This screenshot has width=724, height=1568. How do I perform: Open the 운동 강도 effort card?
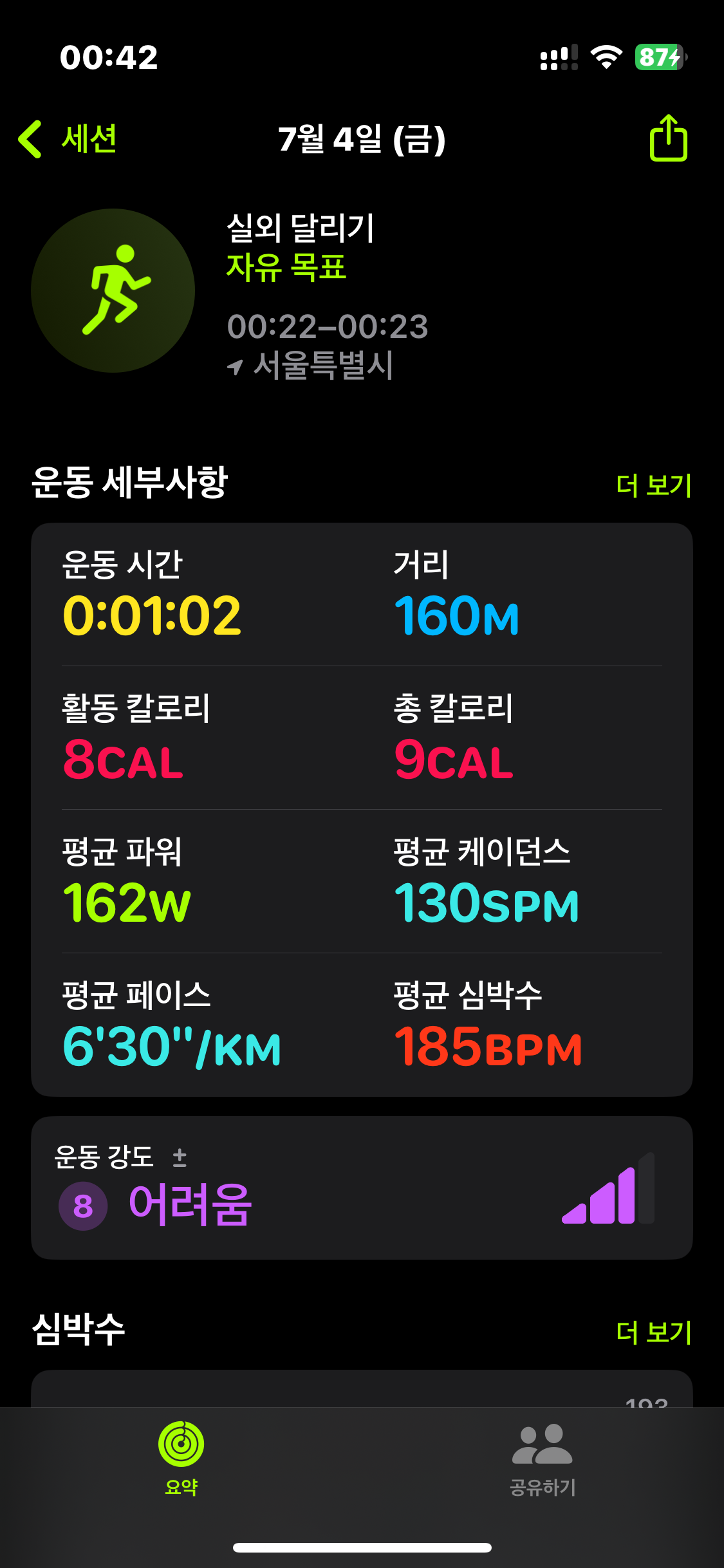(x=362, y=1188)
